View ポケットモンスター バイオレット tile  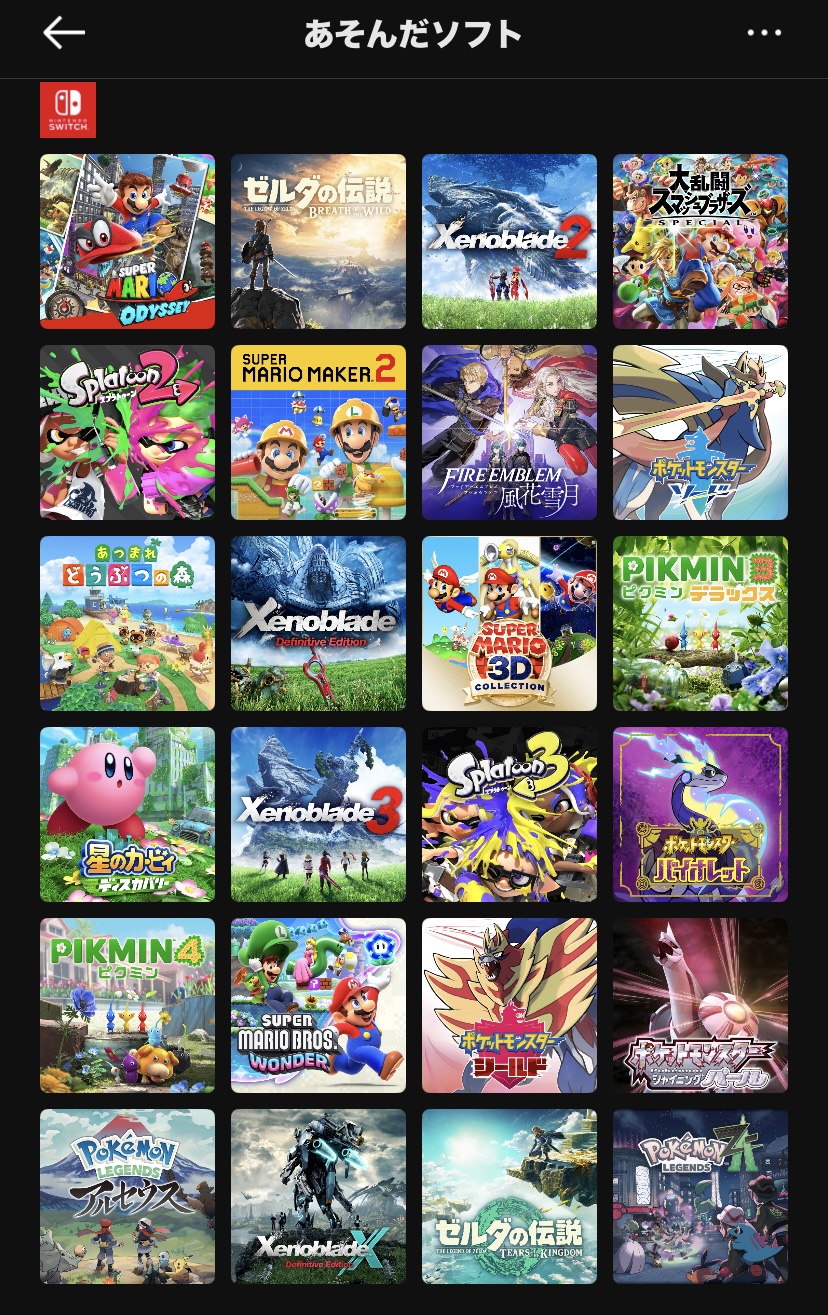coord(700,814)
